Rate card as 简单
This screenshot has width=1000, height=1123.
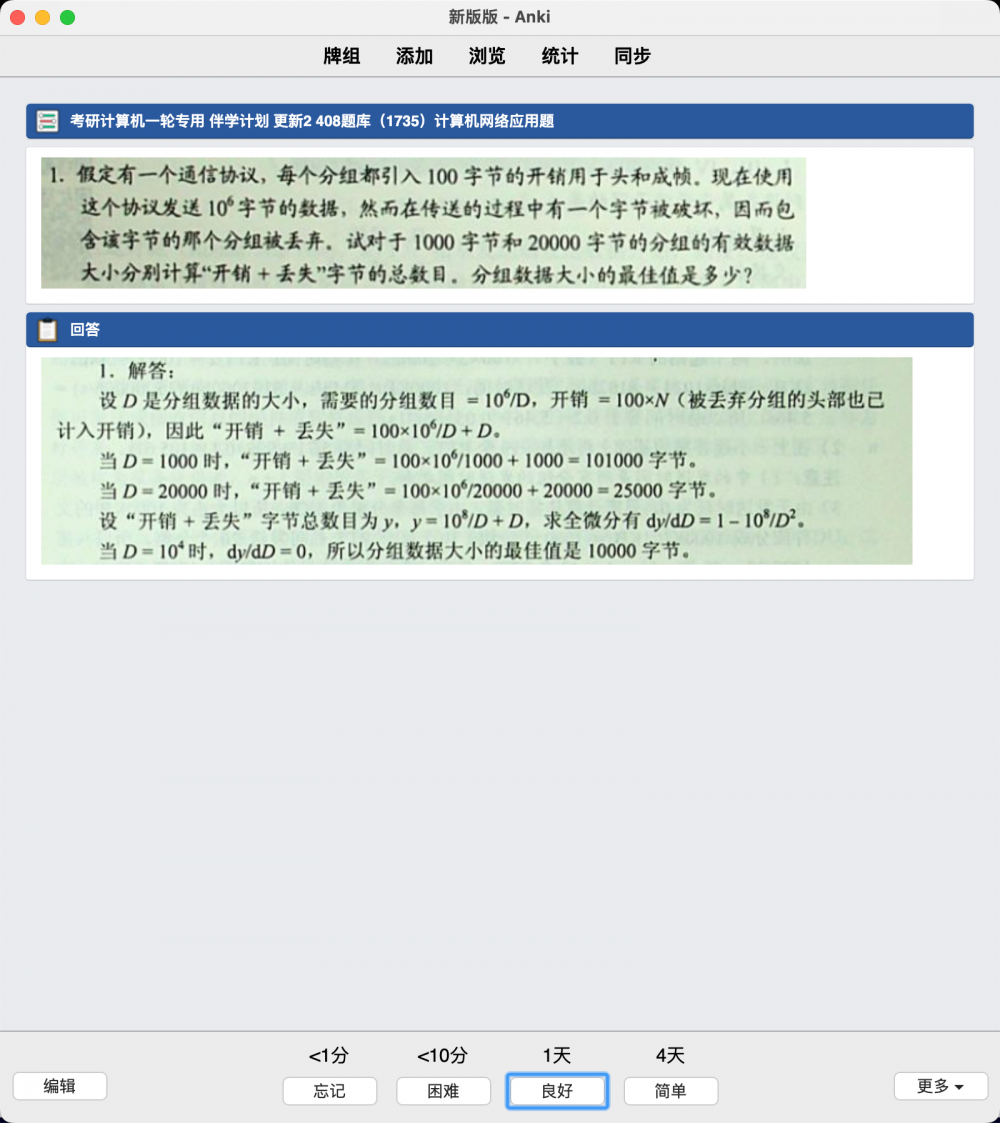670,1091
